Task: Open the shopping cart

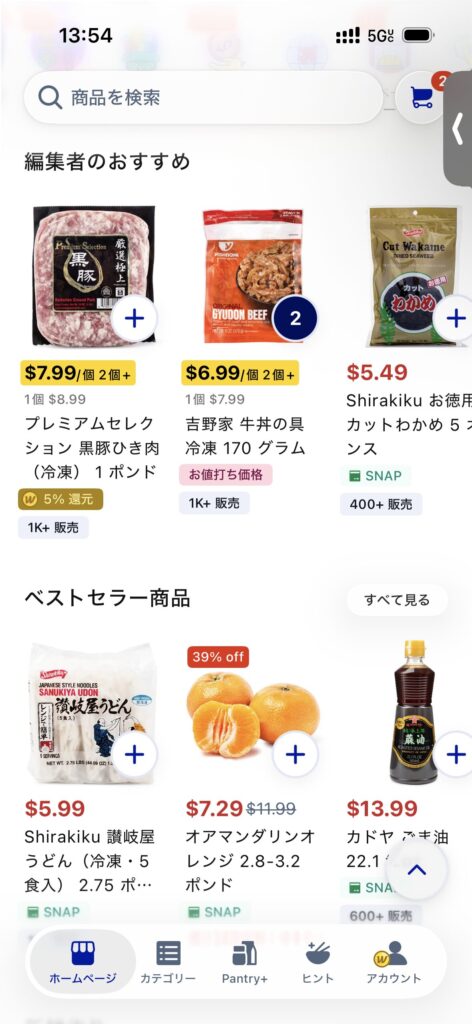Action: click(x=422, y=98)
